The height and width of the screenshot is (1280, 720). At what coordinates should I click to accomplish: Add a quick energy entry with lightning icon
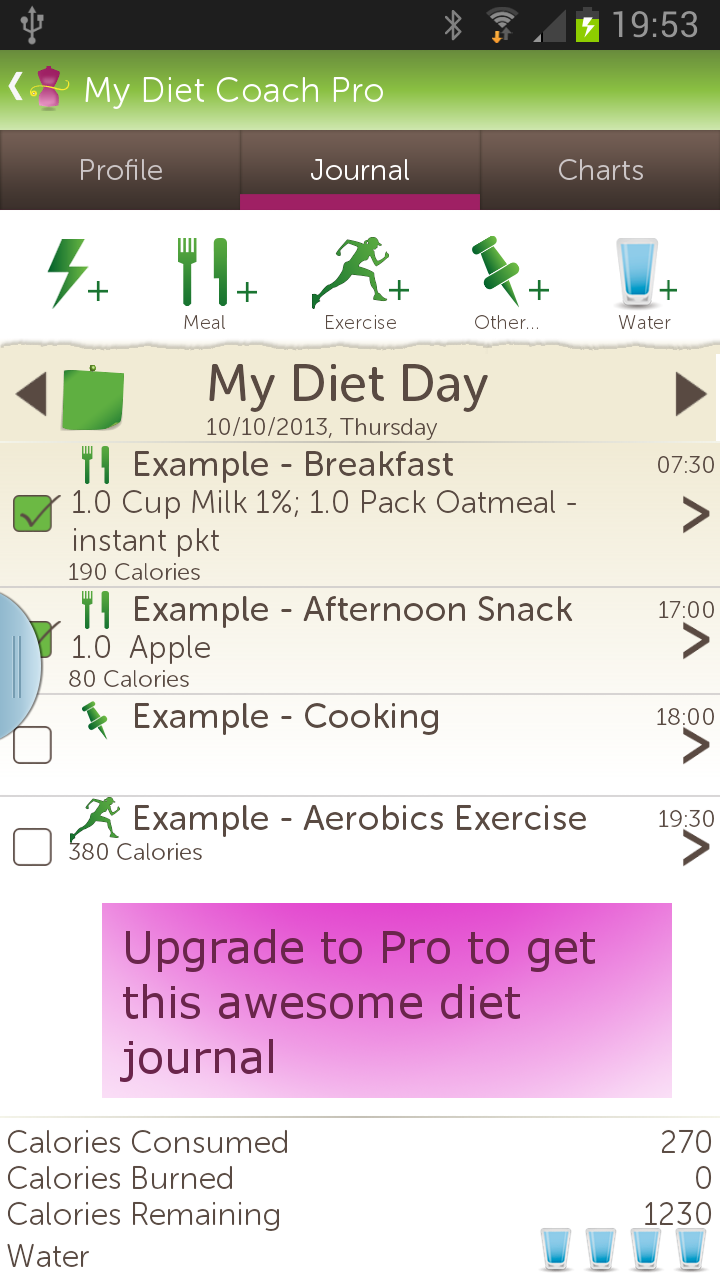(77, 275)
